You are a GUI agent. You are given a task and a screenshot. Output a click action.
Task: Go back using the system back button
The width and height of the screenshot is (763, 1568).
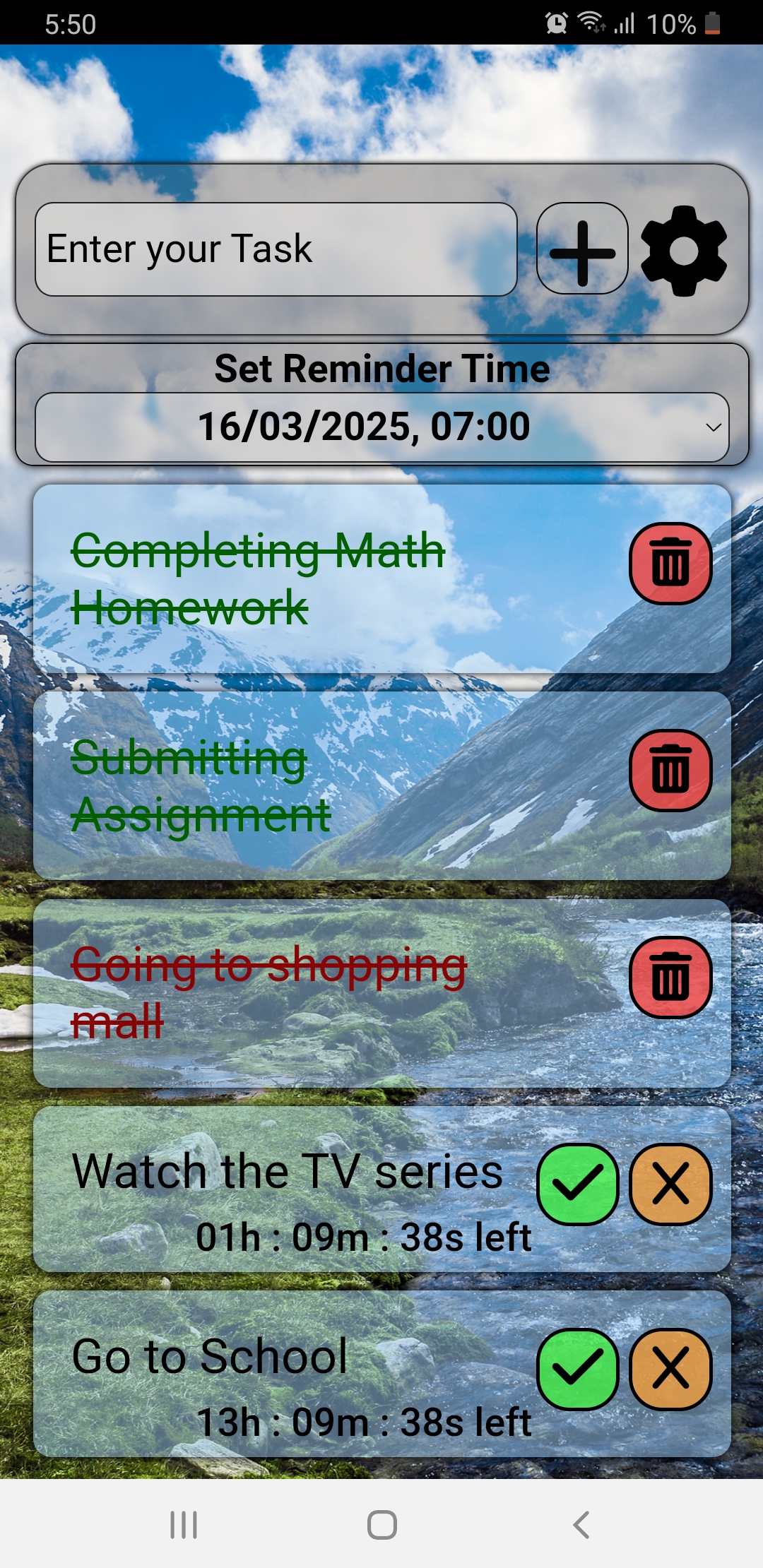click(581, 1525)
